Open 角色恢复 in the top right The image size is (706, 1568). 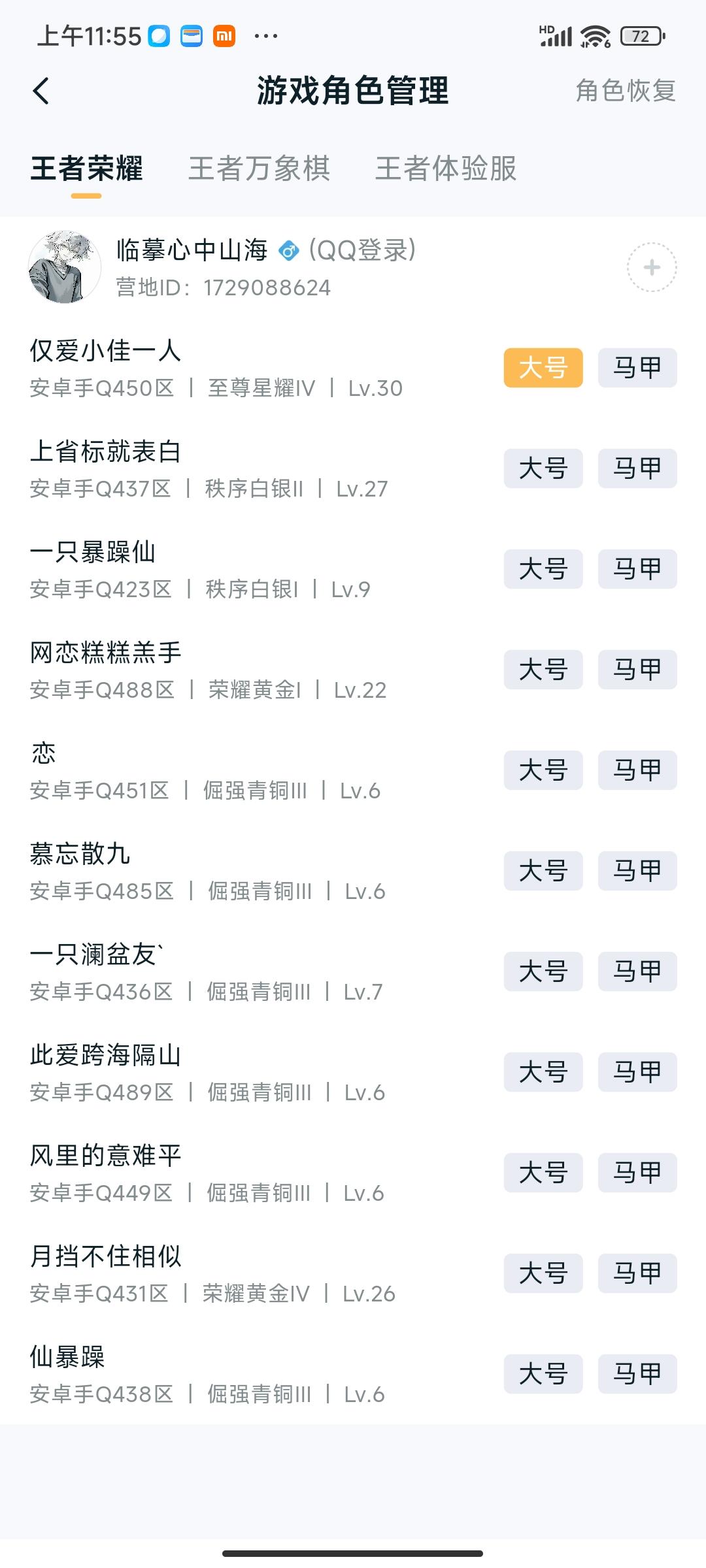pos(624,93)
